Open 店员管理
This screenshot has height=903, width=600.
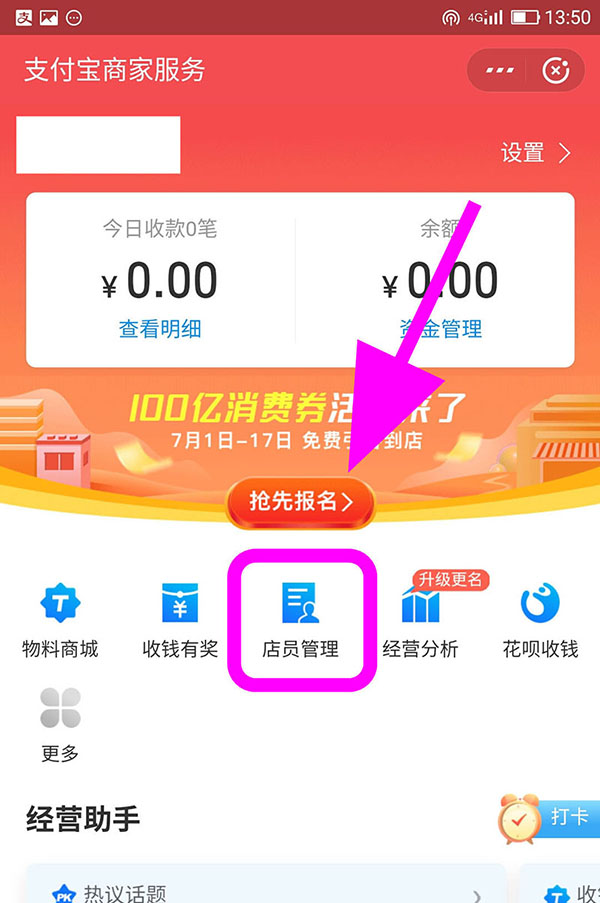click(300, 620)
